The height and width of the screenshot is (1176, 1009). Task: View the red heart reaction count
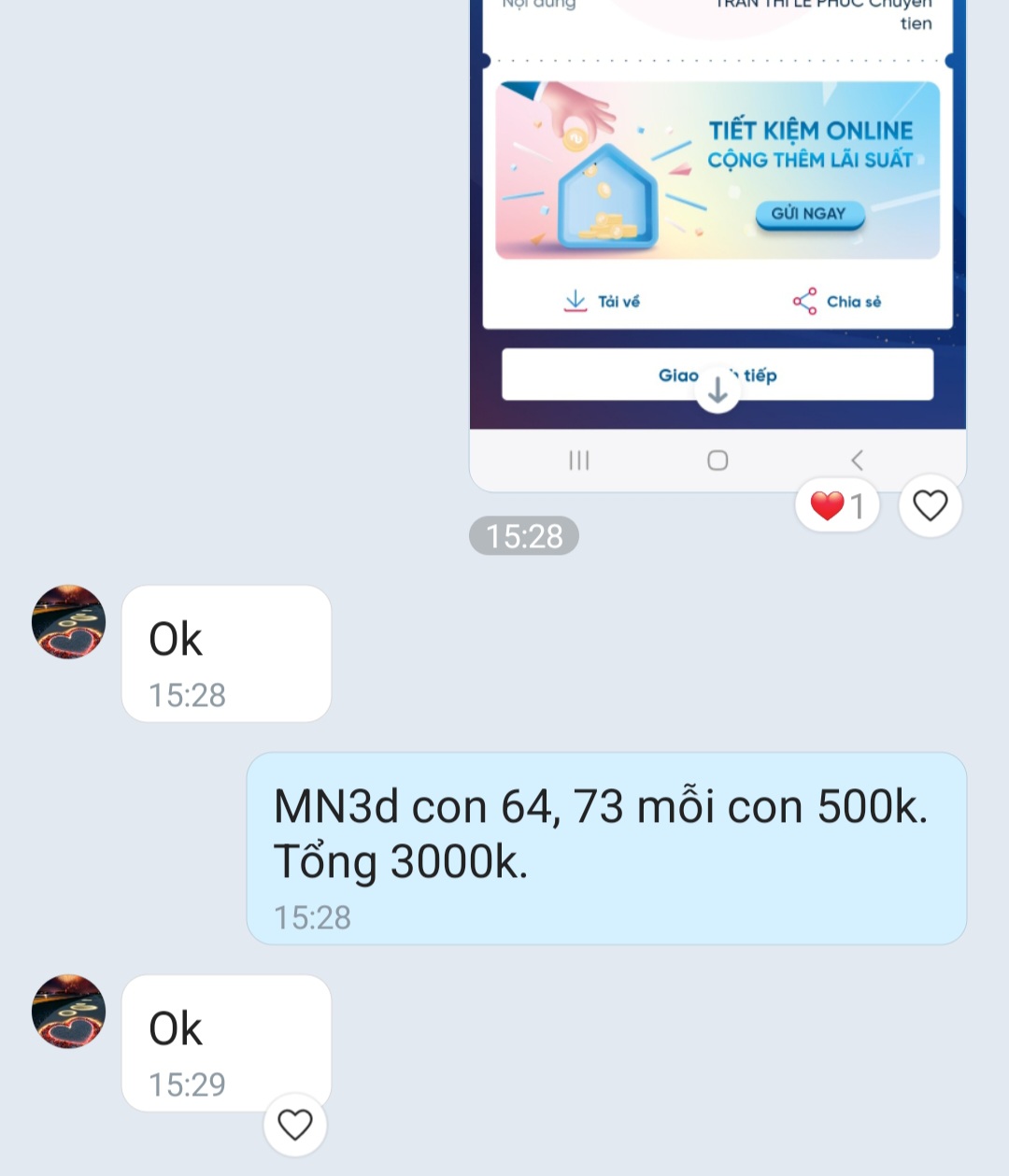pos(837,505)
